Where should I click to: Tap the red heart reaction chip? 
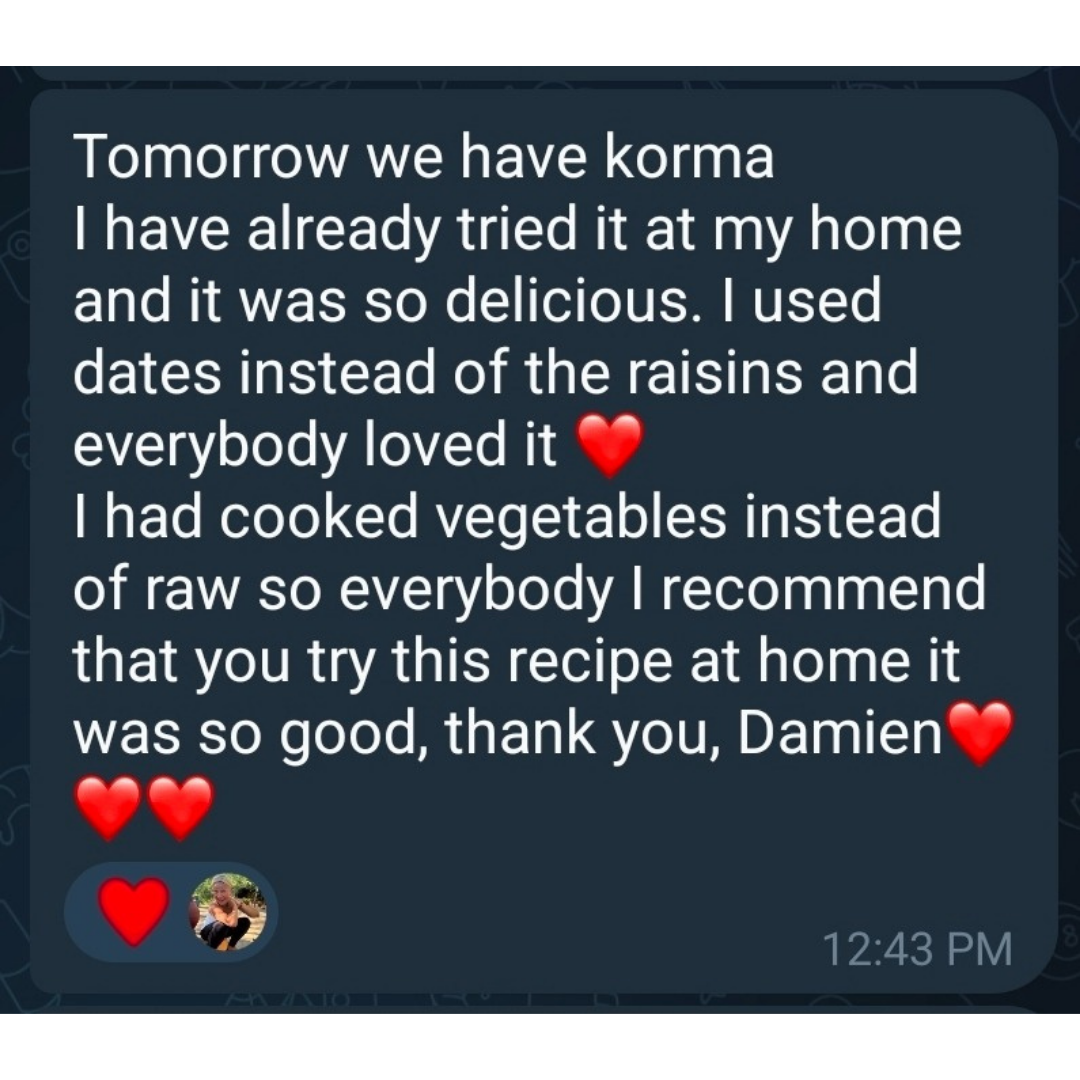point(171,912)
